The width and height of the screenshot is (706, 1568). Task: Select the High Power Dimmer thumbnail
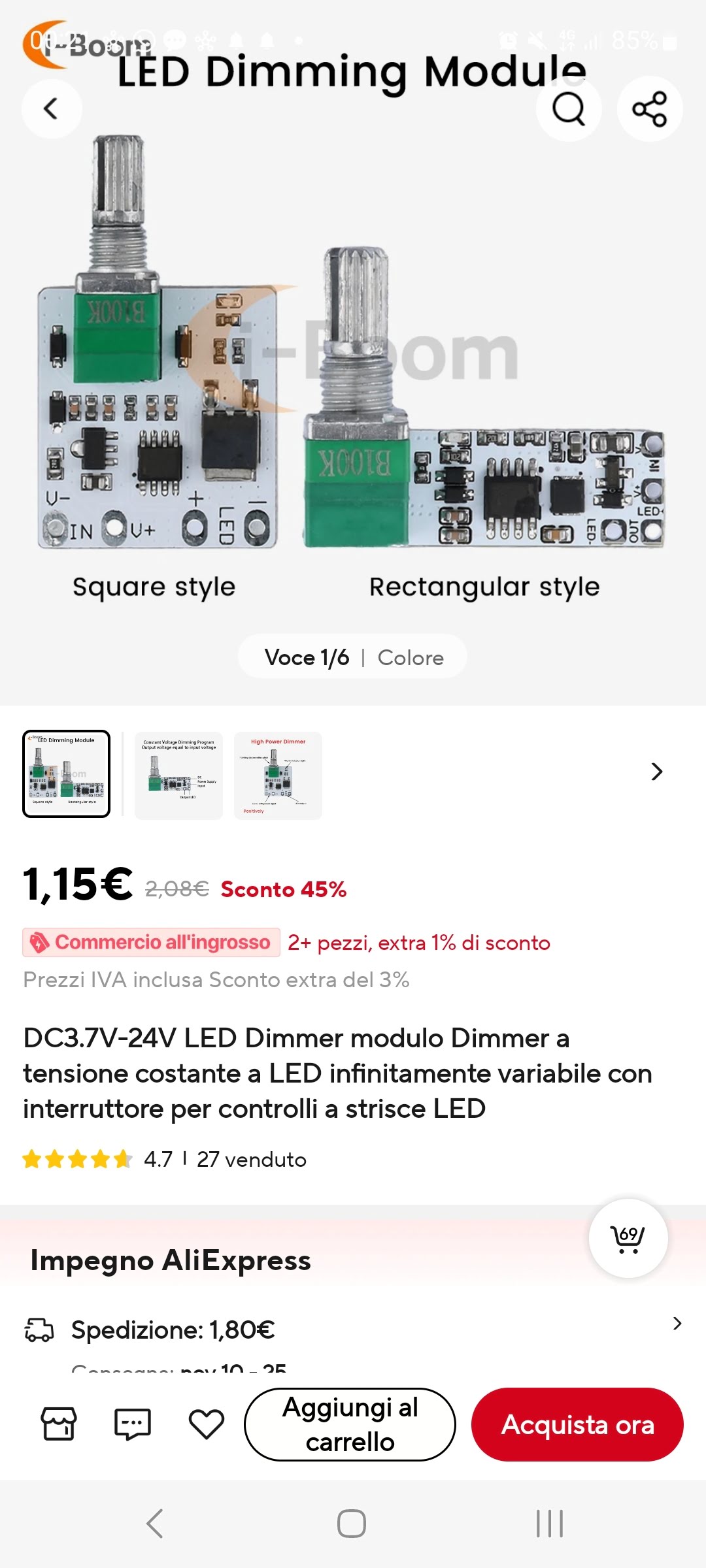(x=278, y=775)
